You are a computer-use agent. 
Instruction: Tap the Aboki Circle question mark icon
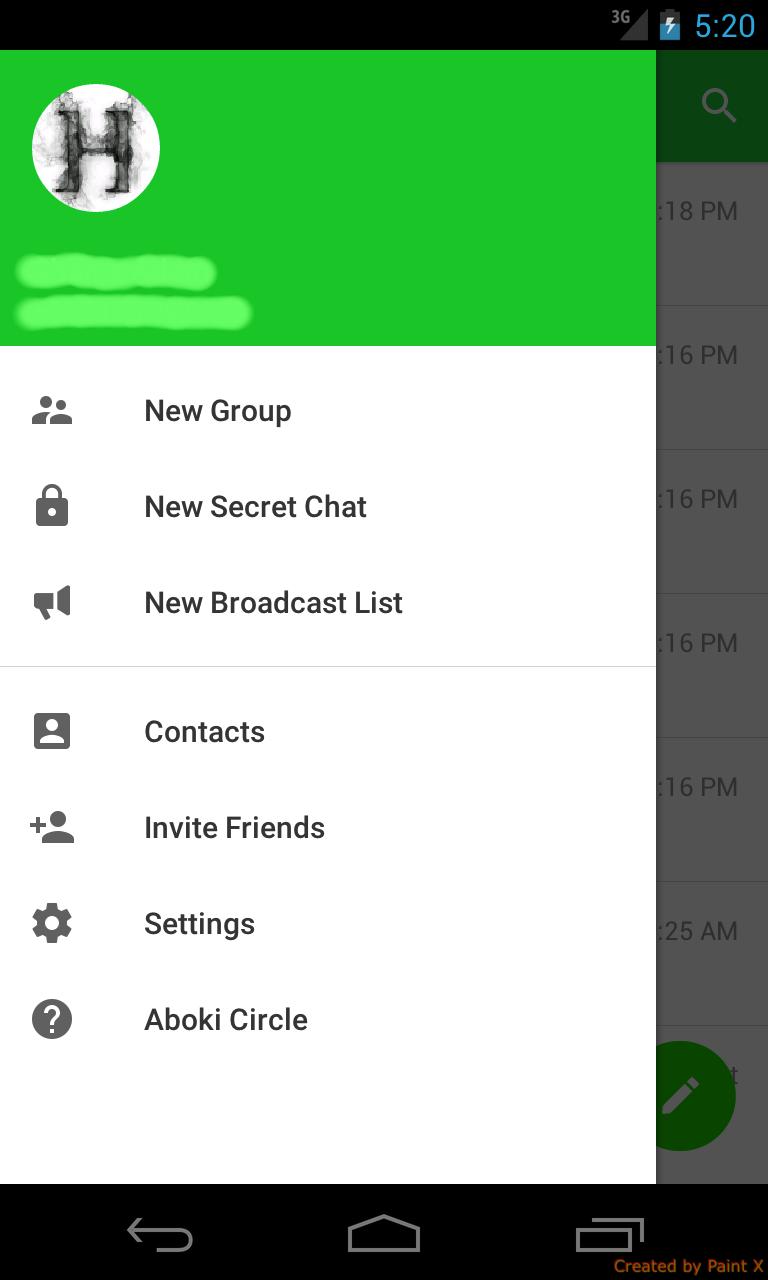pos(52,1019)
